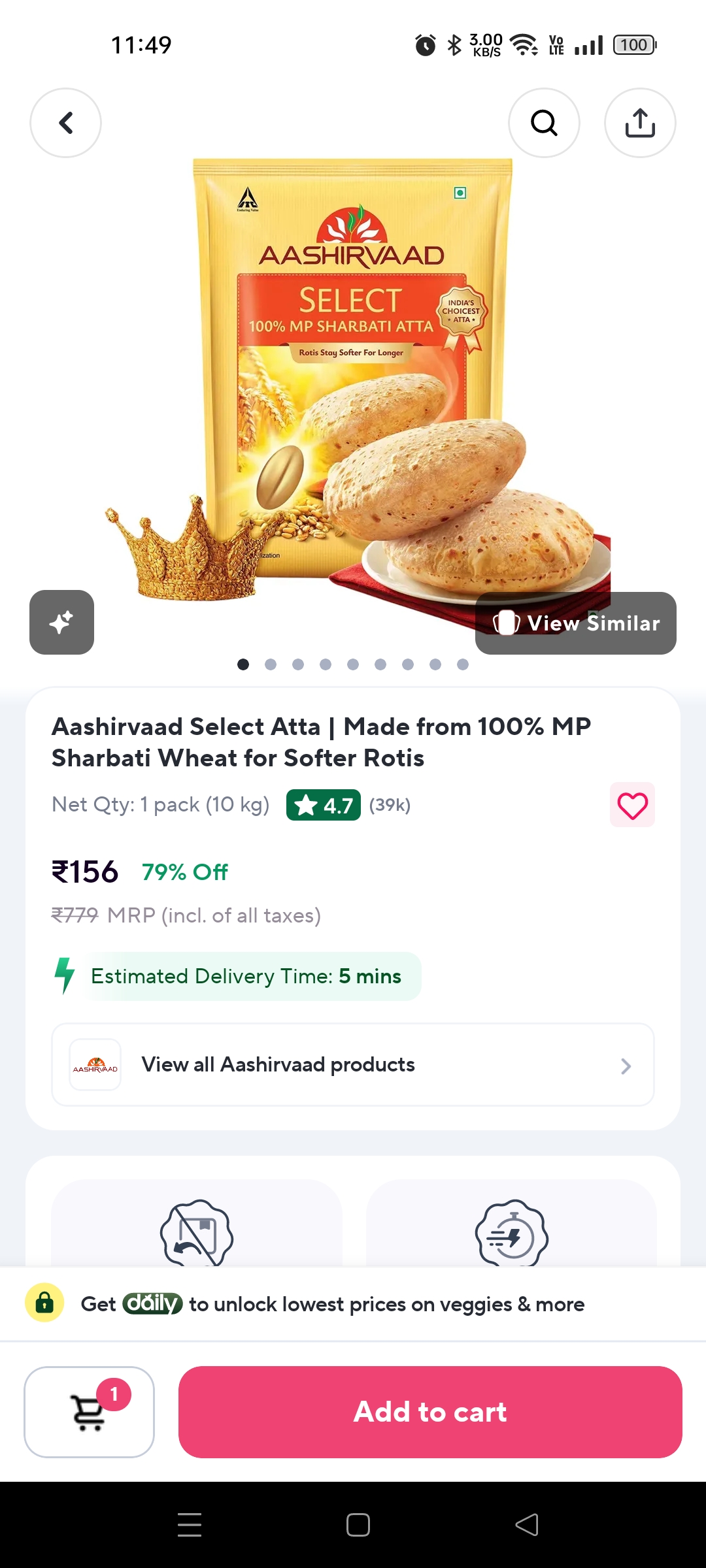Tap the system home button
The width and height of the screenshot is (706, 1568).
click(358, 1525)
